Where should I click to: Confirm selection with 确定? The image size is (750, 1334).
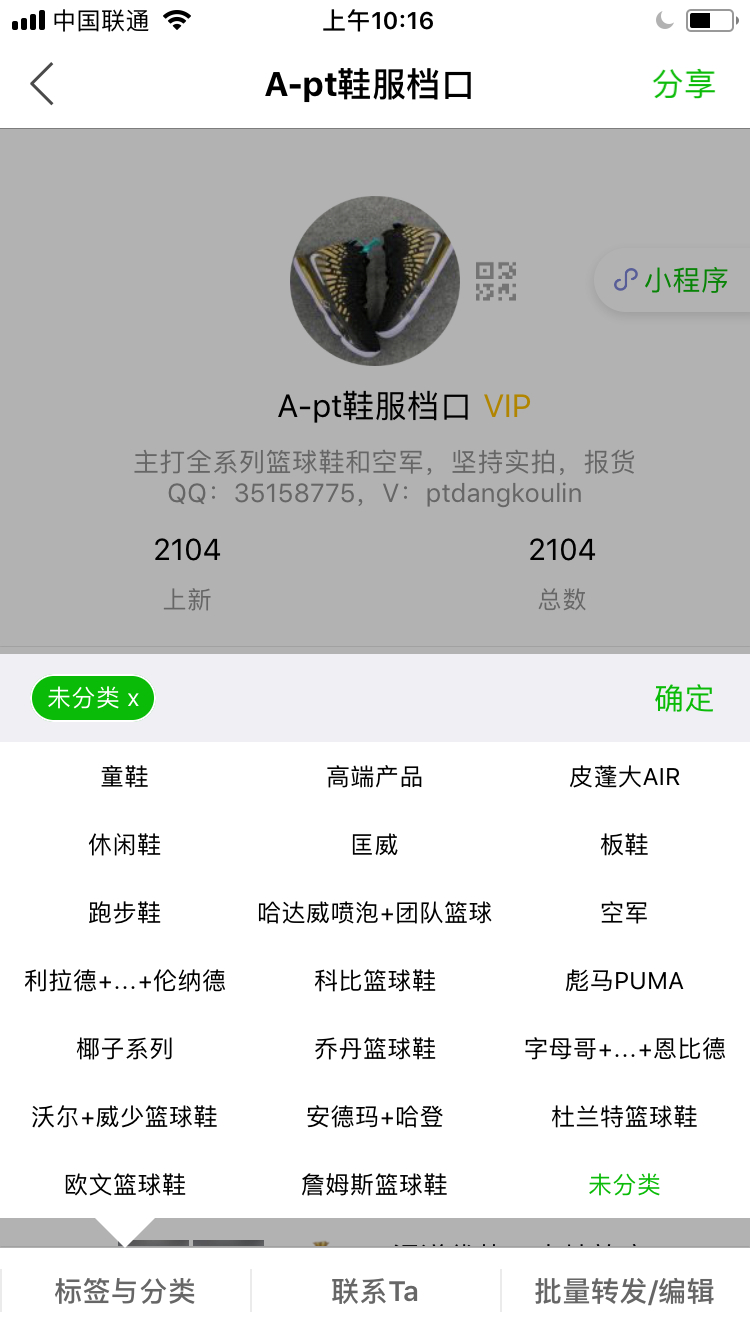coord(684,698)
